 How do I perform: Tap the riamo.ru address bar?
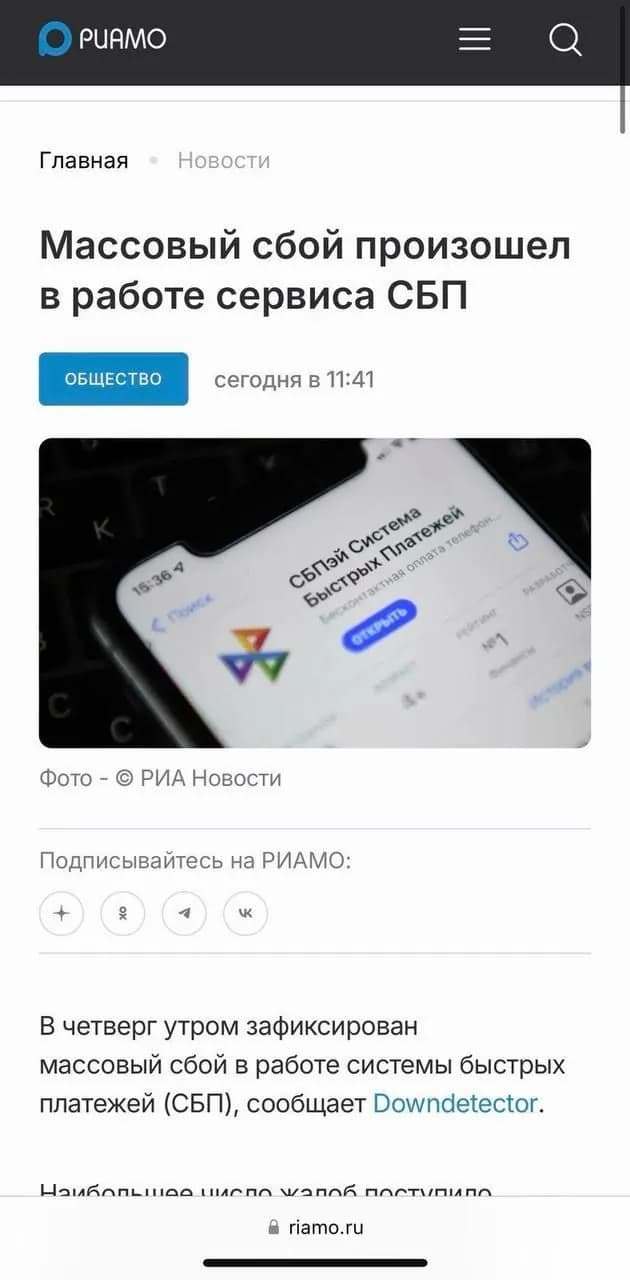pos(315,1227)
